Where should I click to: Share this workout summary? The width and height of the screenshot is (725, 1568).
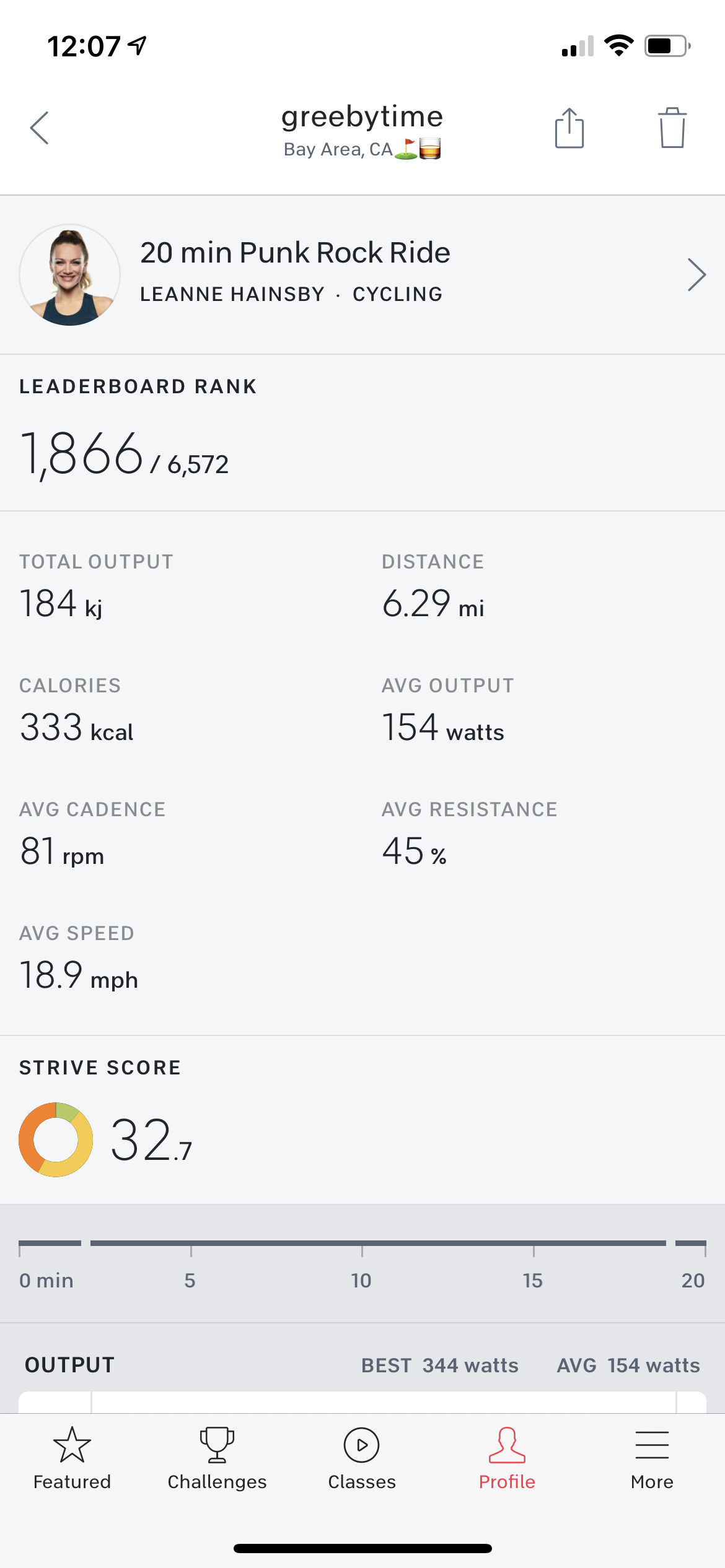[x=569, y=128]
